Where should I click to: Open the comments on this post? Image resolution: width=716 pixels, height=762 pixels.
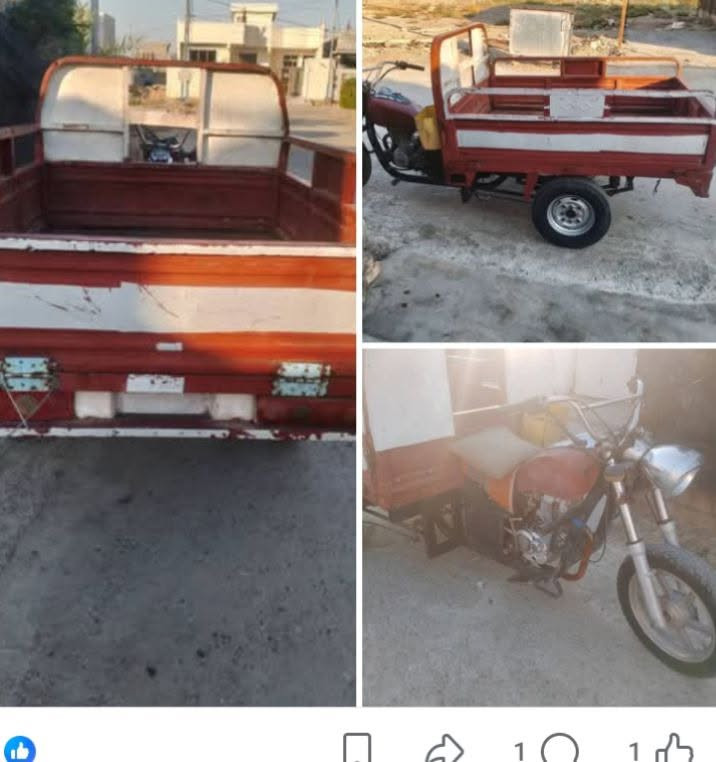point(559,748)
